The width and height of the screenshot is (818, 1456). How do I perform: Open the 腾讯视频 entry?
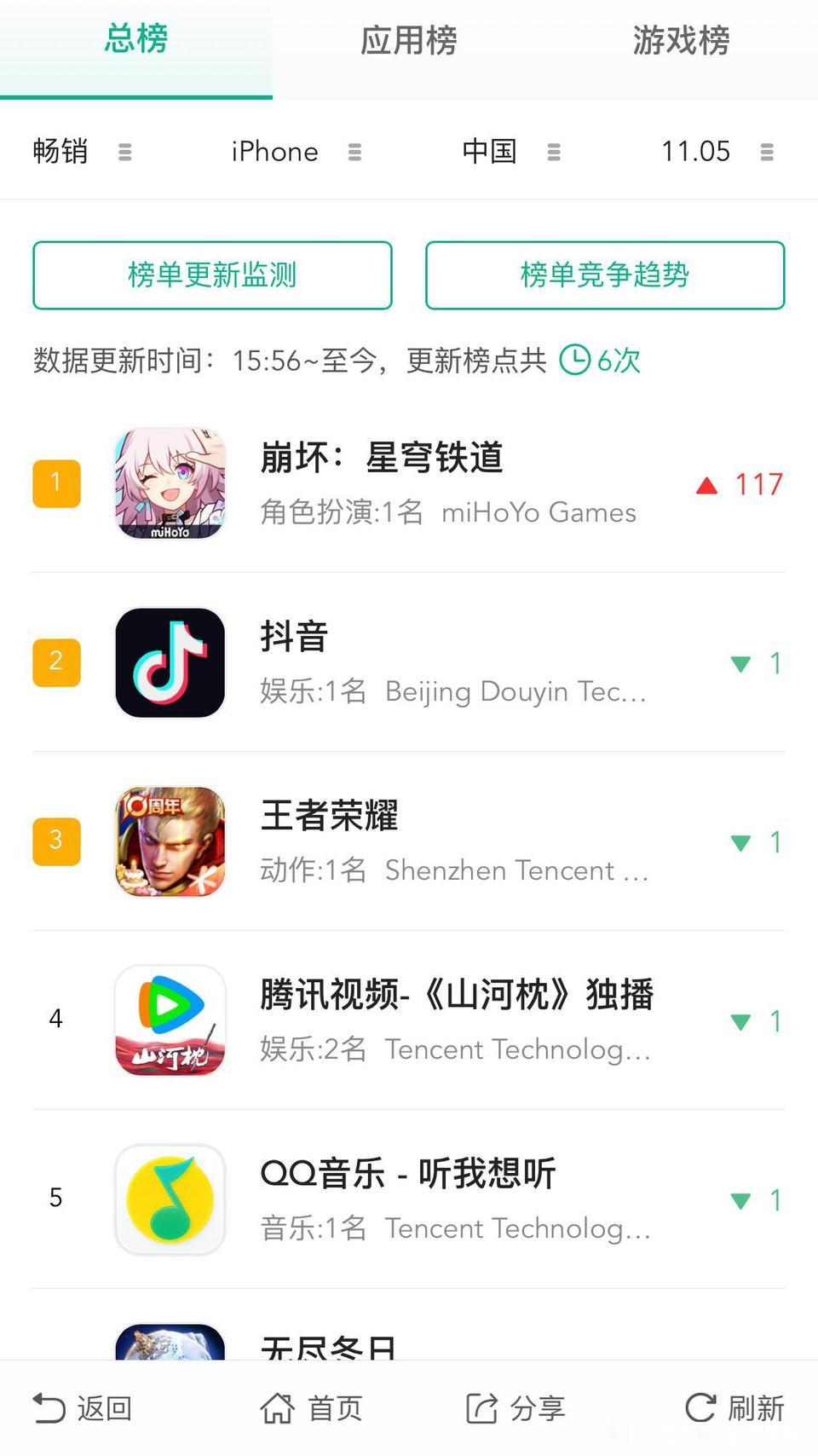pyautogui.click(x=409, y=1020)
